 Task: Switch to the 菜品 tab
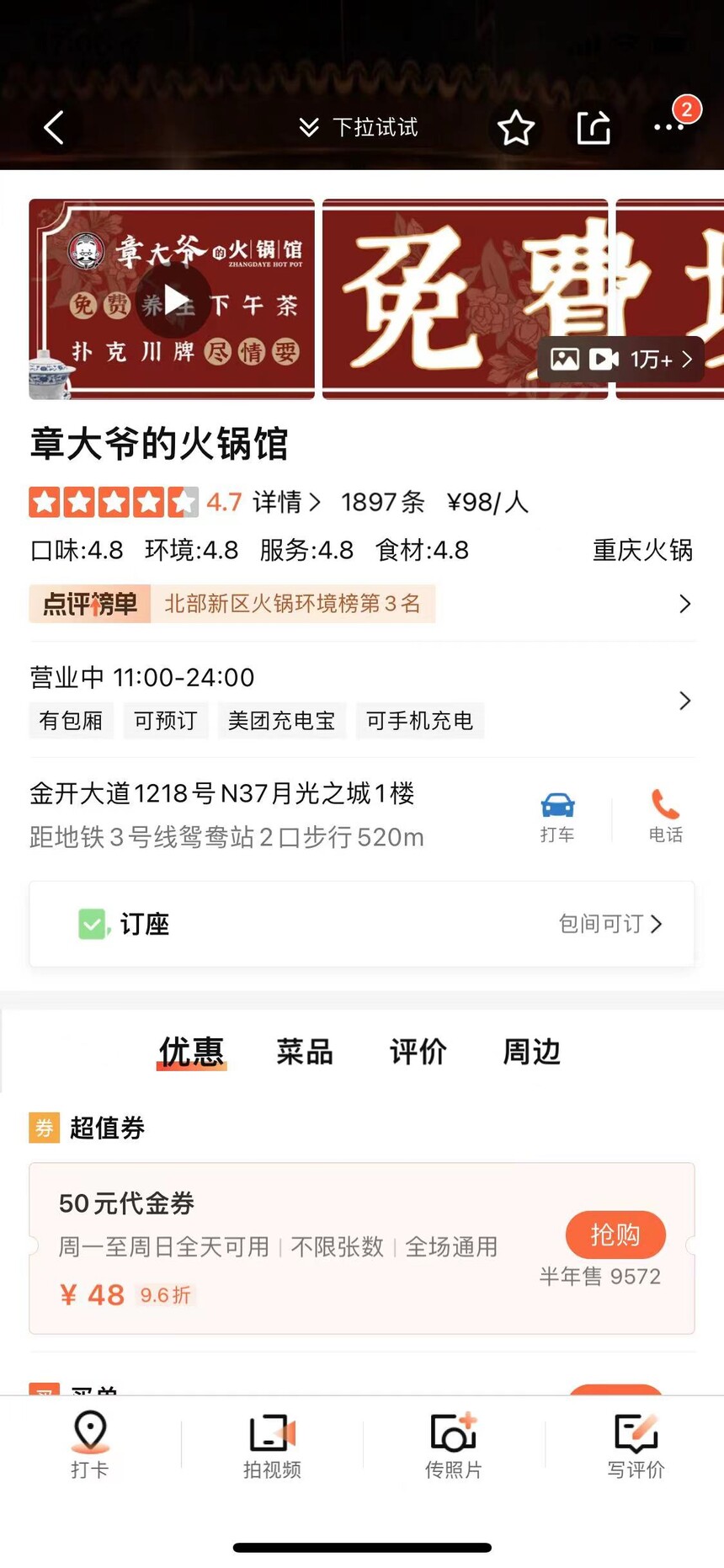305,1052
